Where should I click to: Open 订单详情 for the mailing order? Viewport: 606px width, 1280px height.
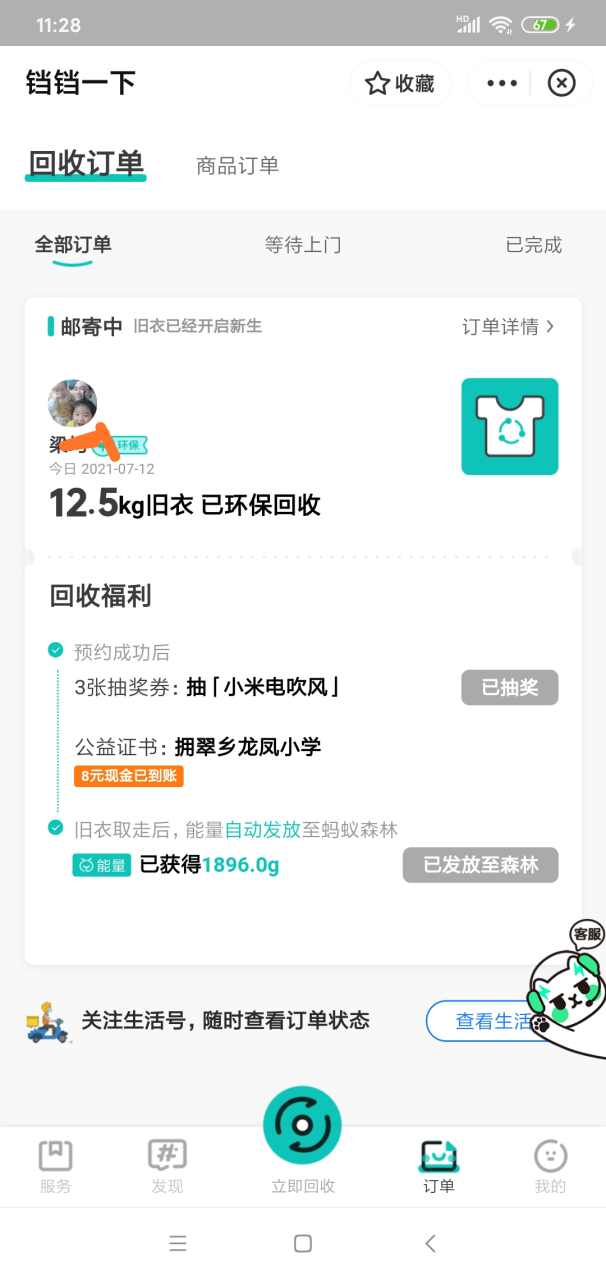(x=508, y=326)
